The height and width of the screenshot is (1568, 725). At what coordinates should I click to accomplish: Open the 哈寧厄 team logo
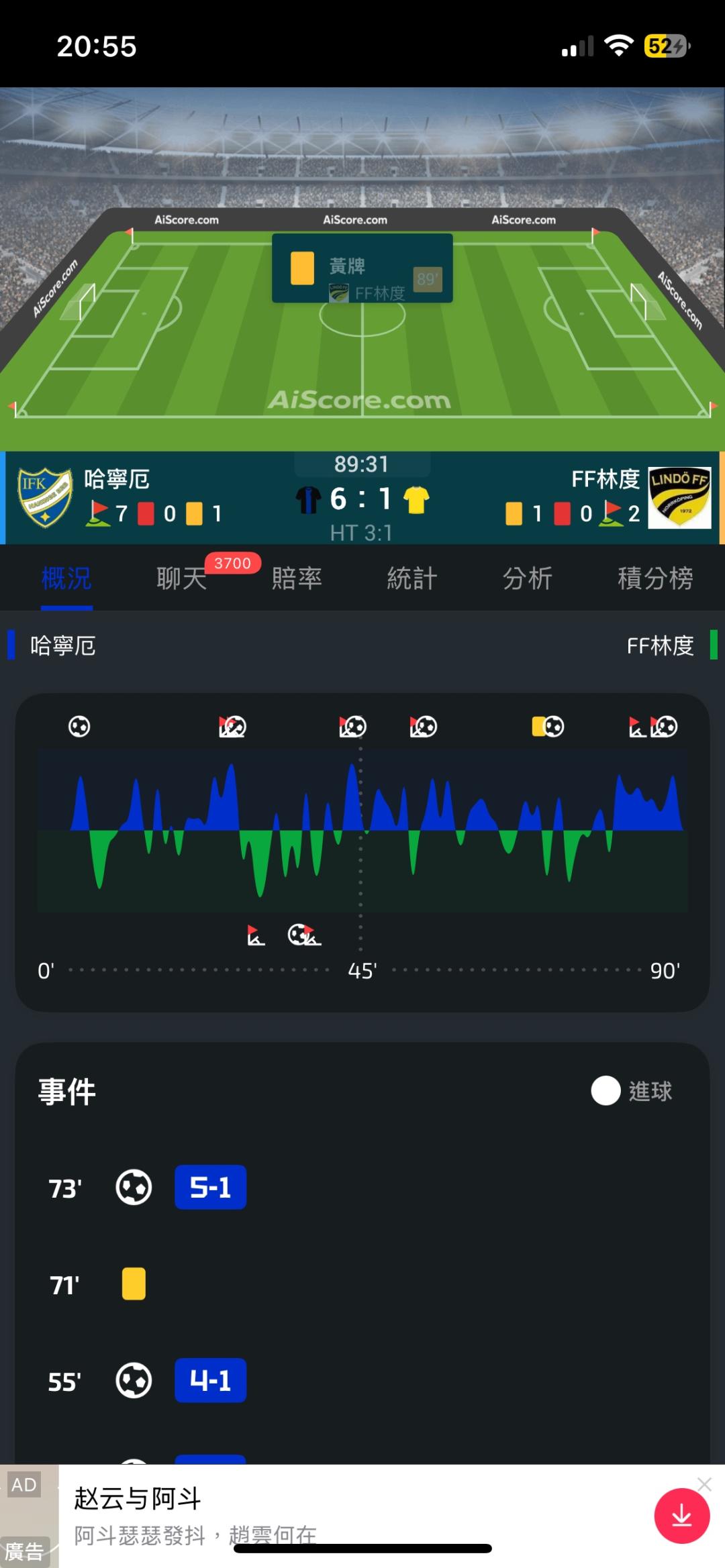[45, 497]
